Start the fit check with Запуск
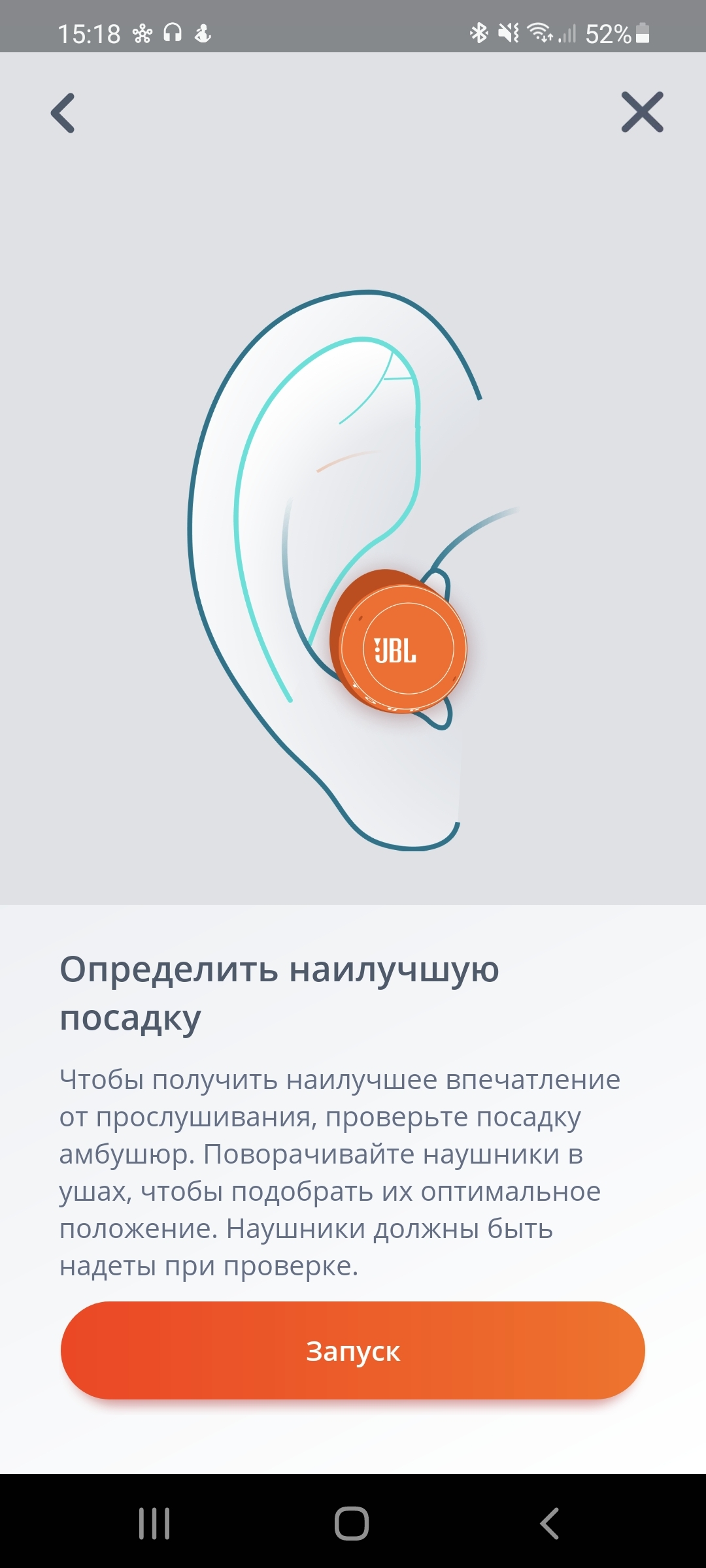The width and height of the screenshot is (706, 1568). [353, 1350]
